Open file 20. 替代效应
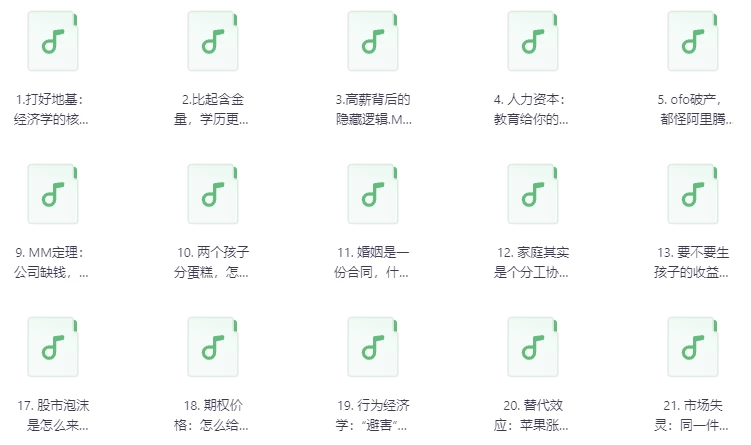This screenshot has width=751, height=445. point(533,347)
